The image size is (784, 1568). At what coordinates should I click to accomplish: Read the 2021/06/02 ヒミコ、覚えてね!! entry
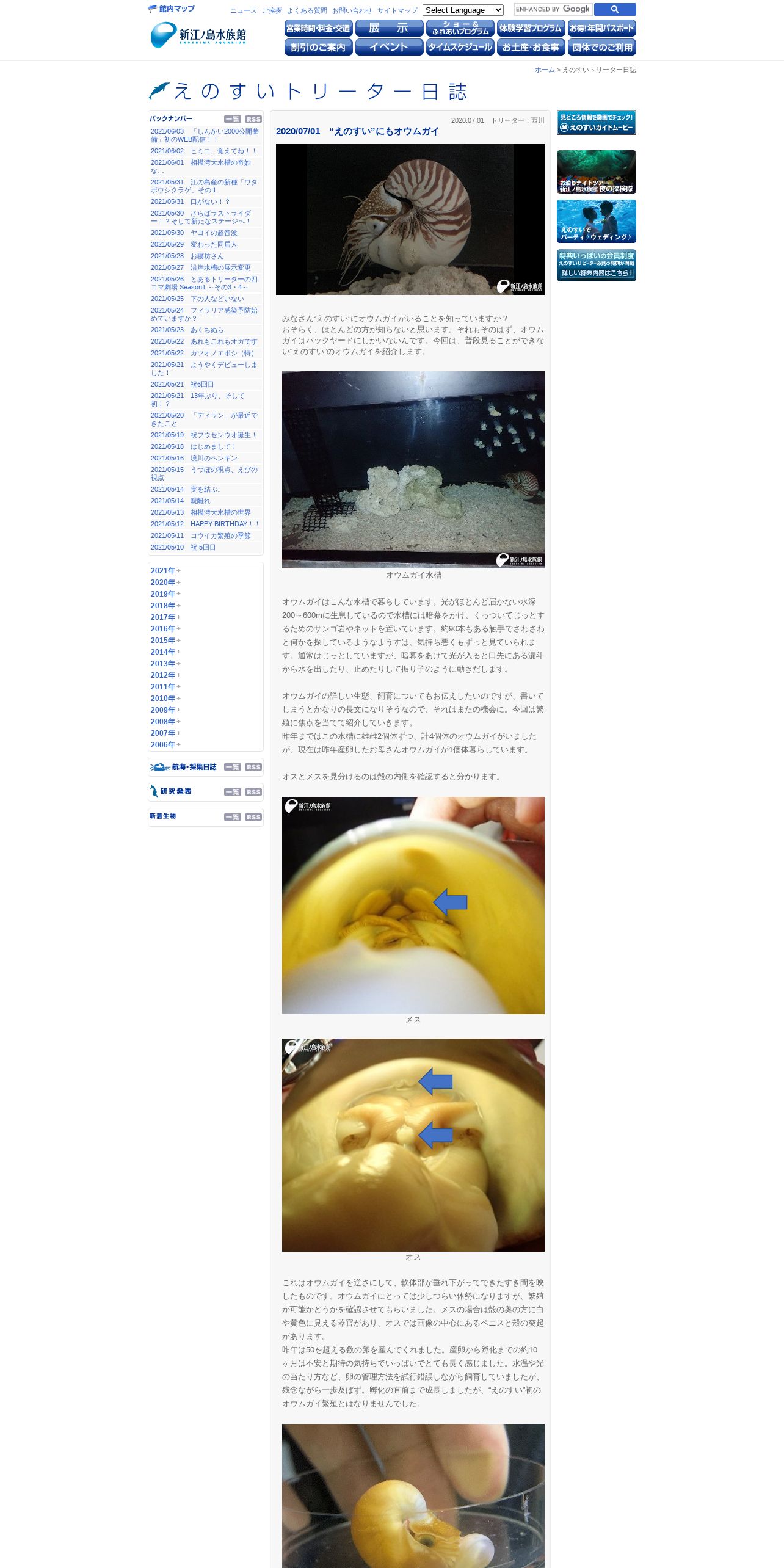coord(203,151)
